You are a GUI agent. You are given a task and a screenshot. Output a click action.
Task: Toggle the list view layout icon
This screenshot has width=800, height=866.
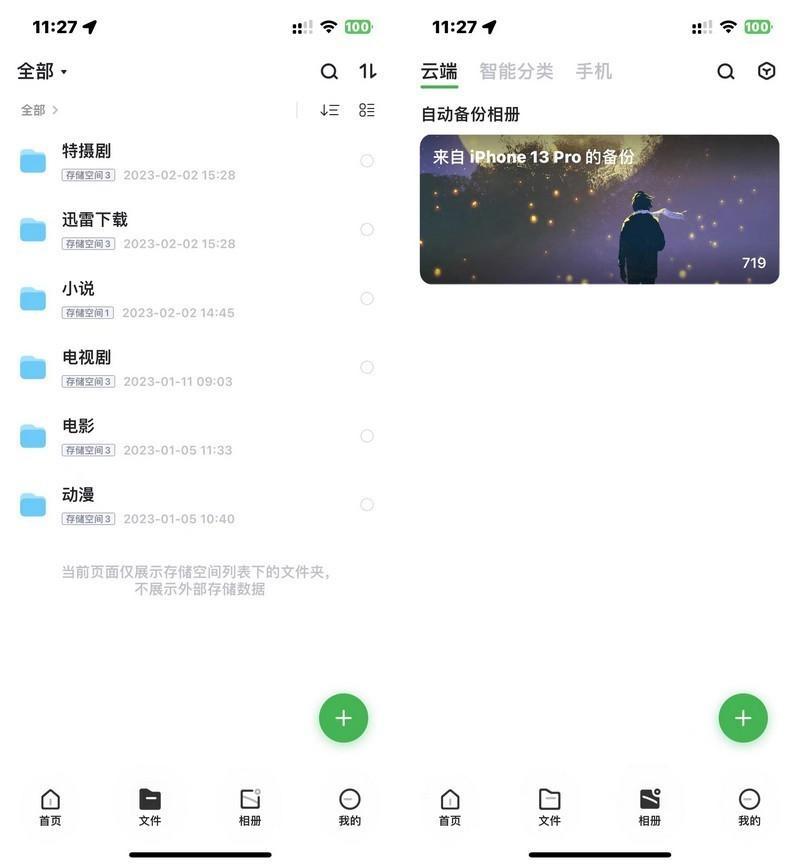(x=367, y=110)
